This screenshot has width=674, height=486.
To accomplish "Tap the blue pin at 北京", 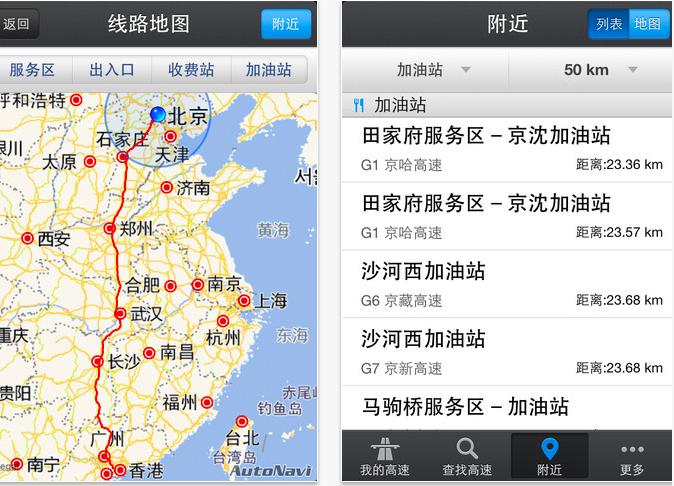I will pyautogui.click(x=157, y=115).
